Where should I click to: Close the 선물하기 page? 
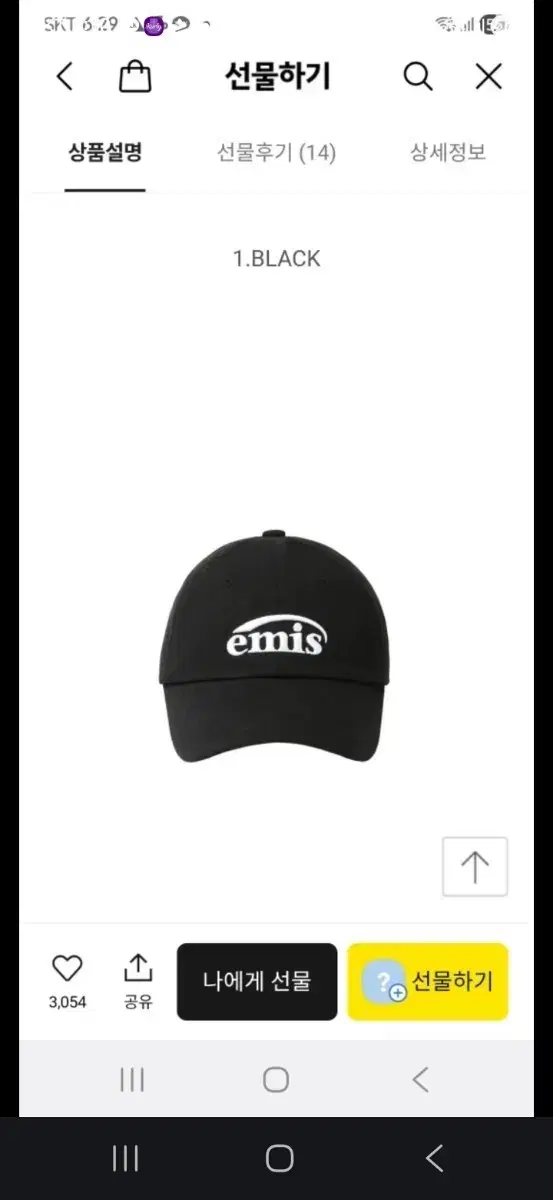coord(488,77)
